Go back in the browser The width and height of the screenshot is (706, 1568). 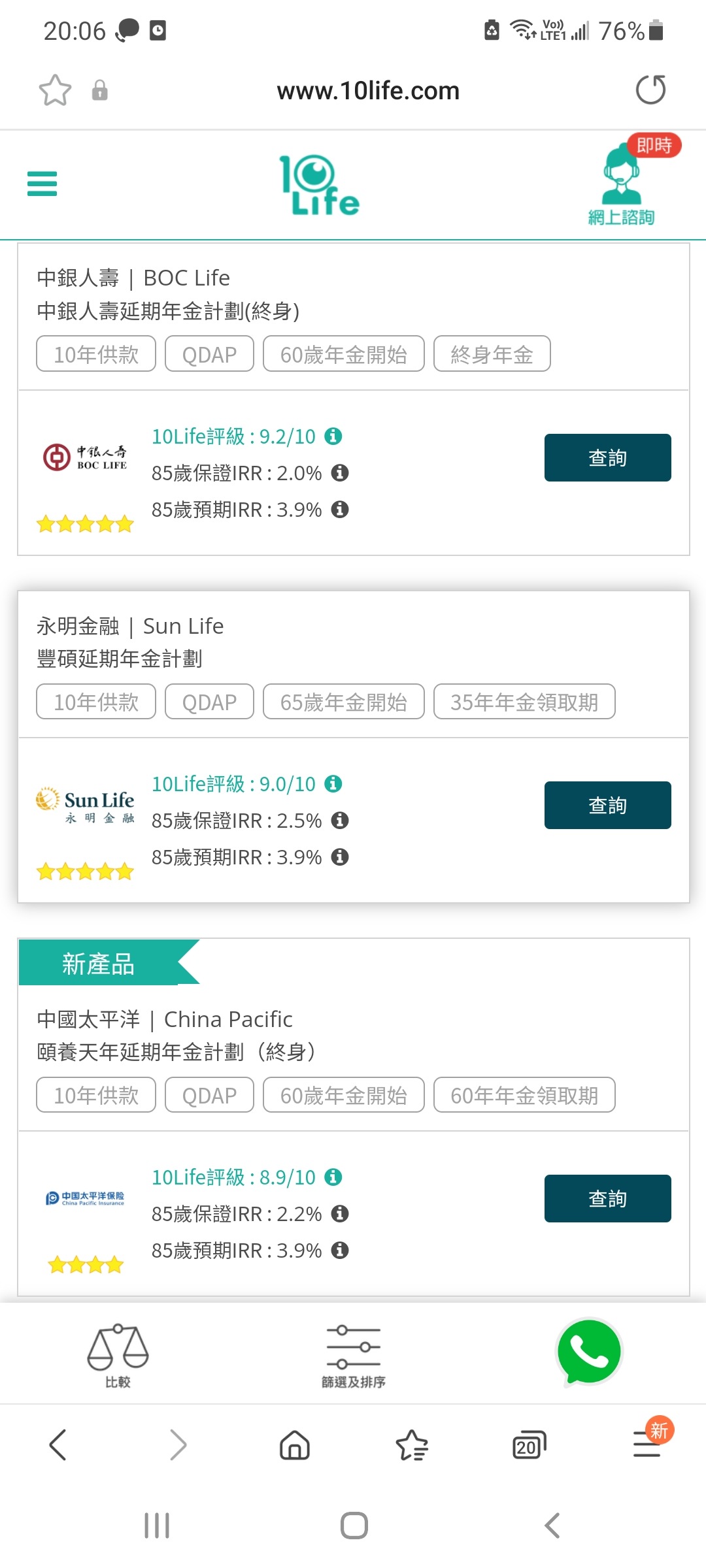[x=58, y=1445]
